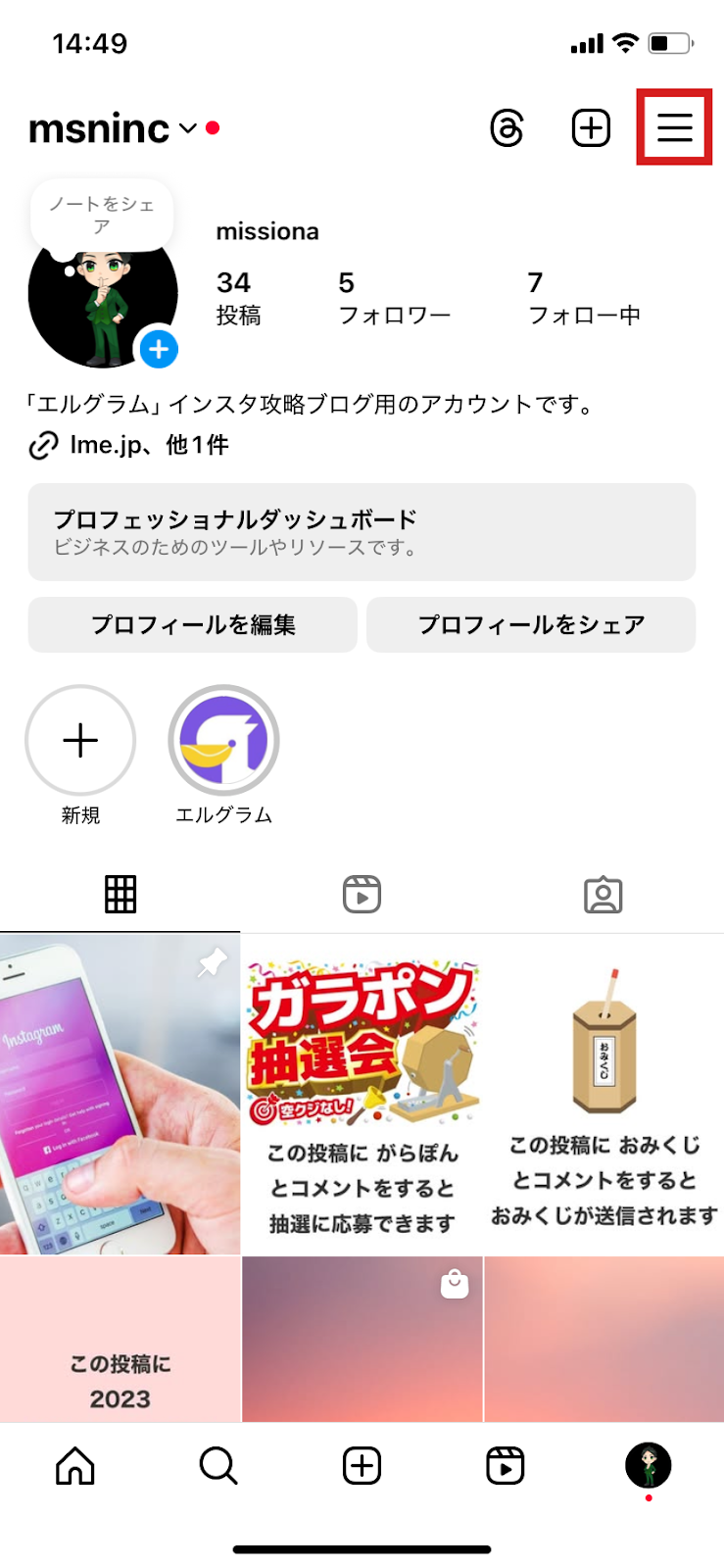
Task: Switch to the tagged photos tab
Action: (x=603, y=894)
